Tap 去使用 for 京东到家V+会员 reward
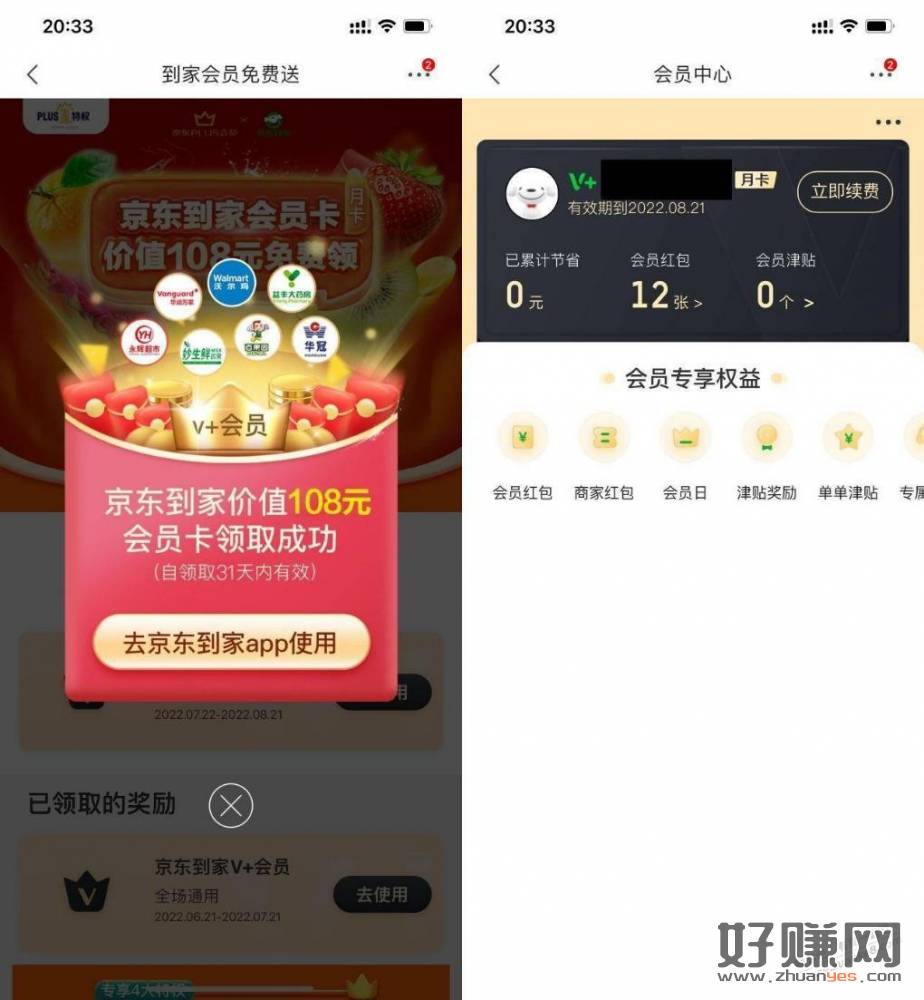Image resolution: width=924 pixels, height=1000 pixels. point(382,895)
